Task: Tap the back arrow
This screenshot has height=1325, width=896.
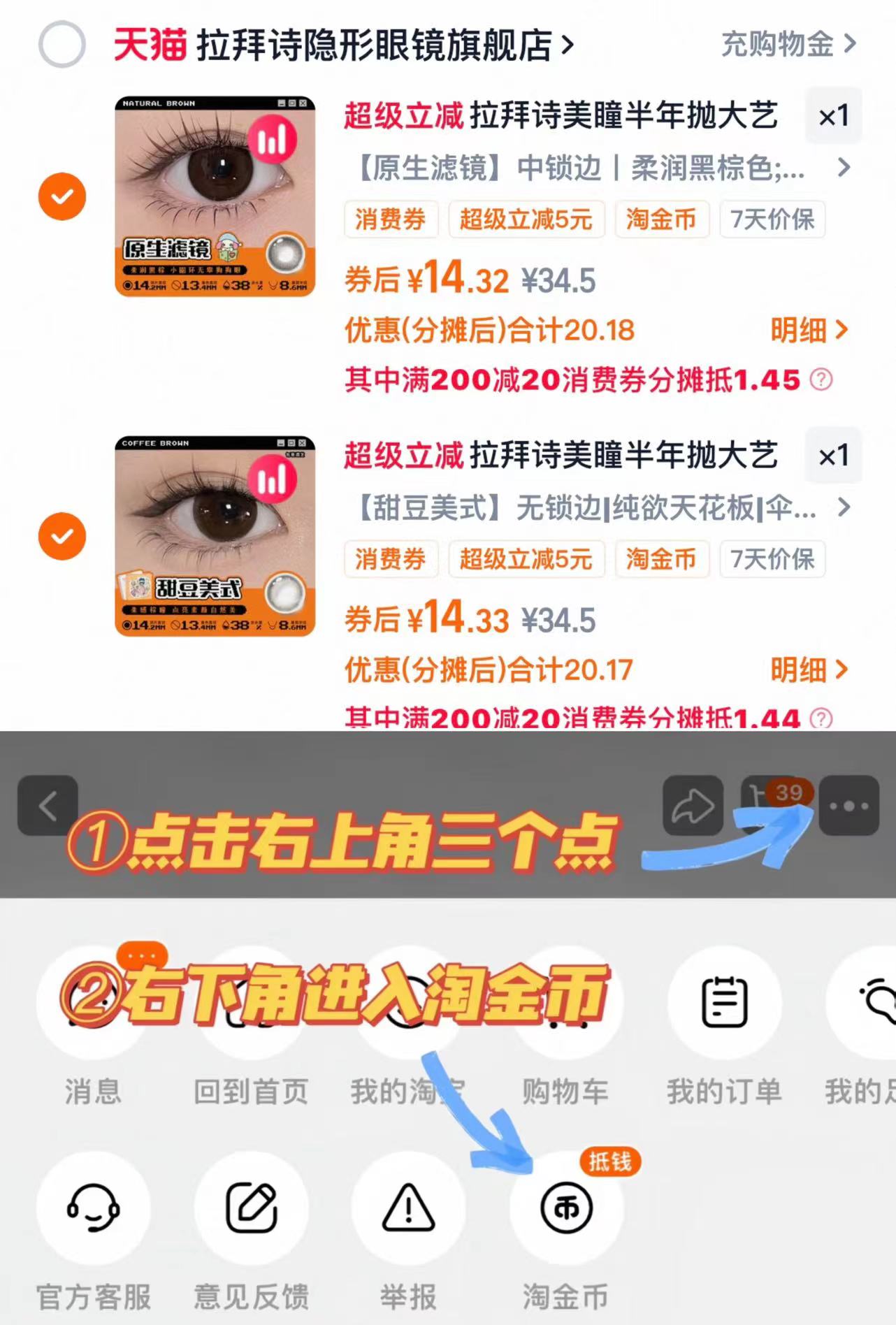Action: [x=47, y=805]
